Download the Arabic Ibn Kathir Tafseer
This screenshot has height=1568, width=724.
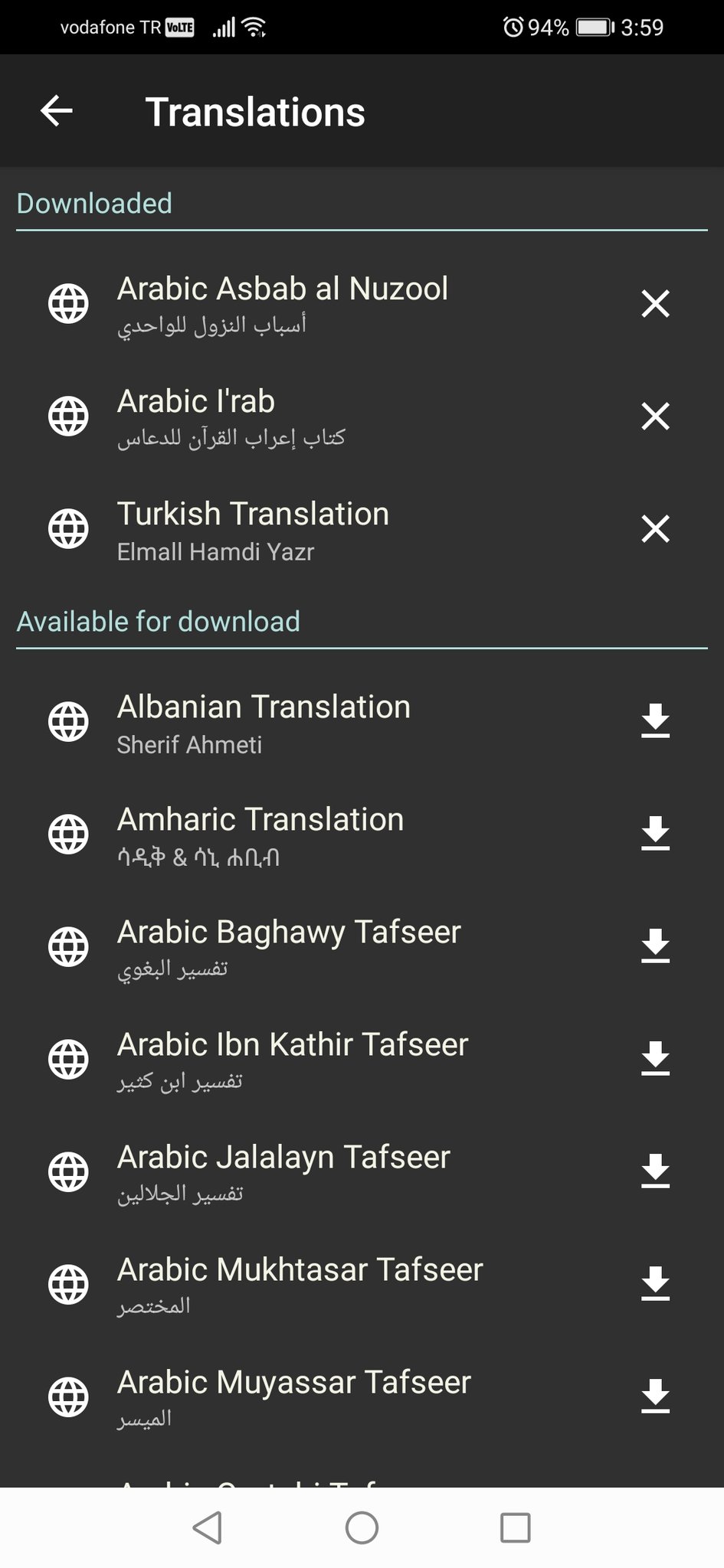click(655, 1060)
